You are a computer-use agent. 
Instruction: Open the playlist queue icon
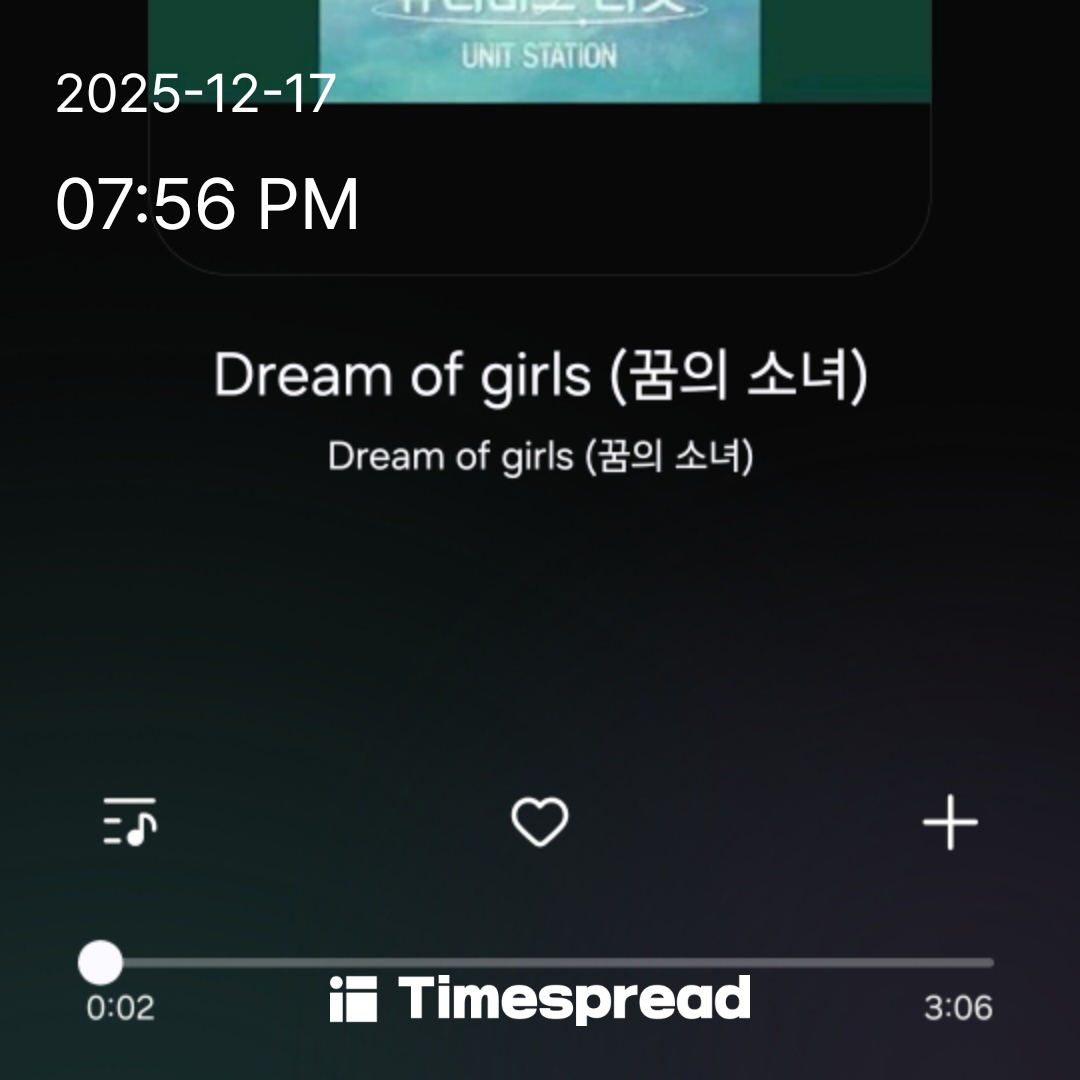pos(130,822)
